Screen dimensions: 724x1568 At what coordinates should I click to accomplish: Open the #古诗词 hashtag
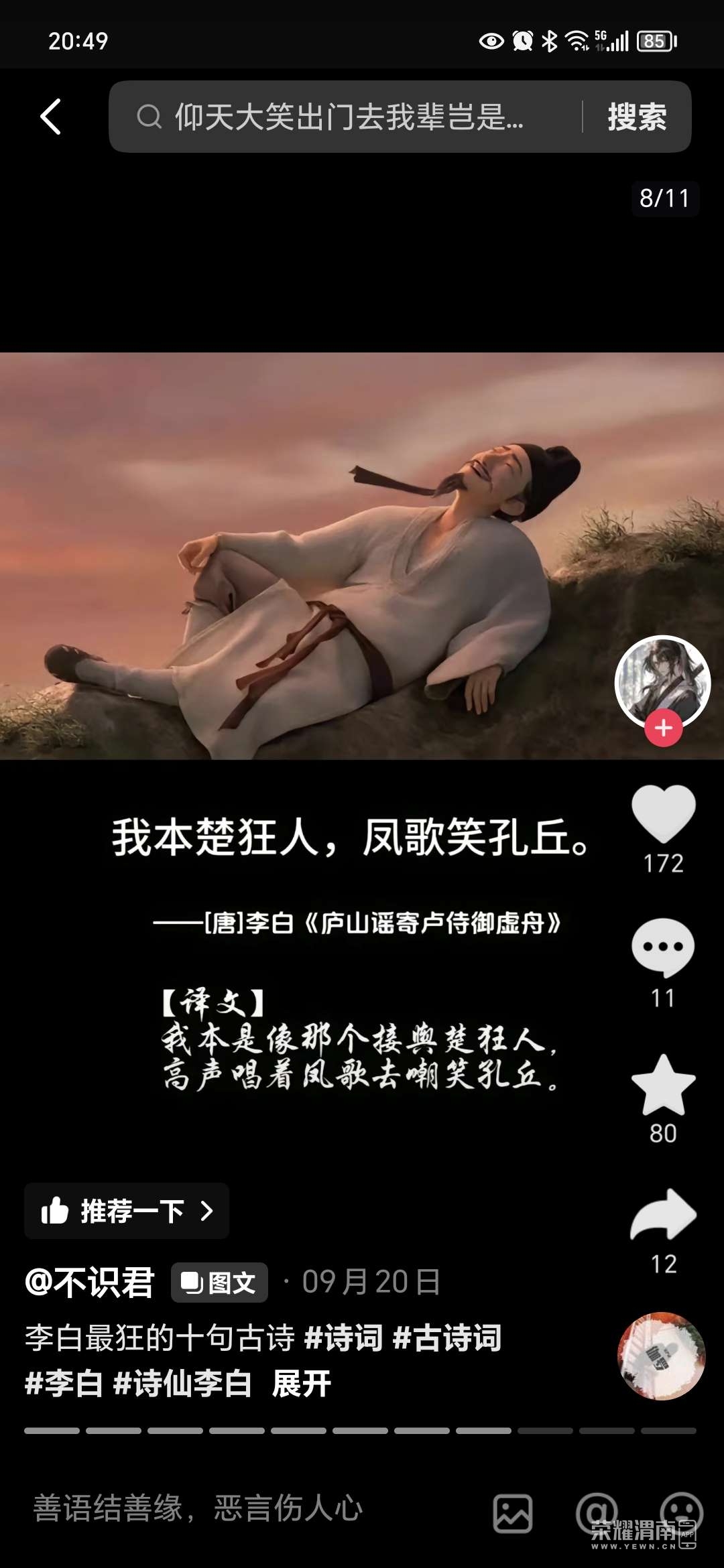[x=447, y=1338]
